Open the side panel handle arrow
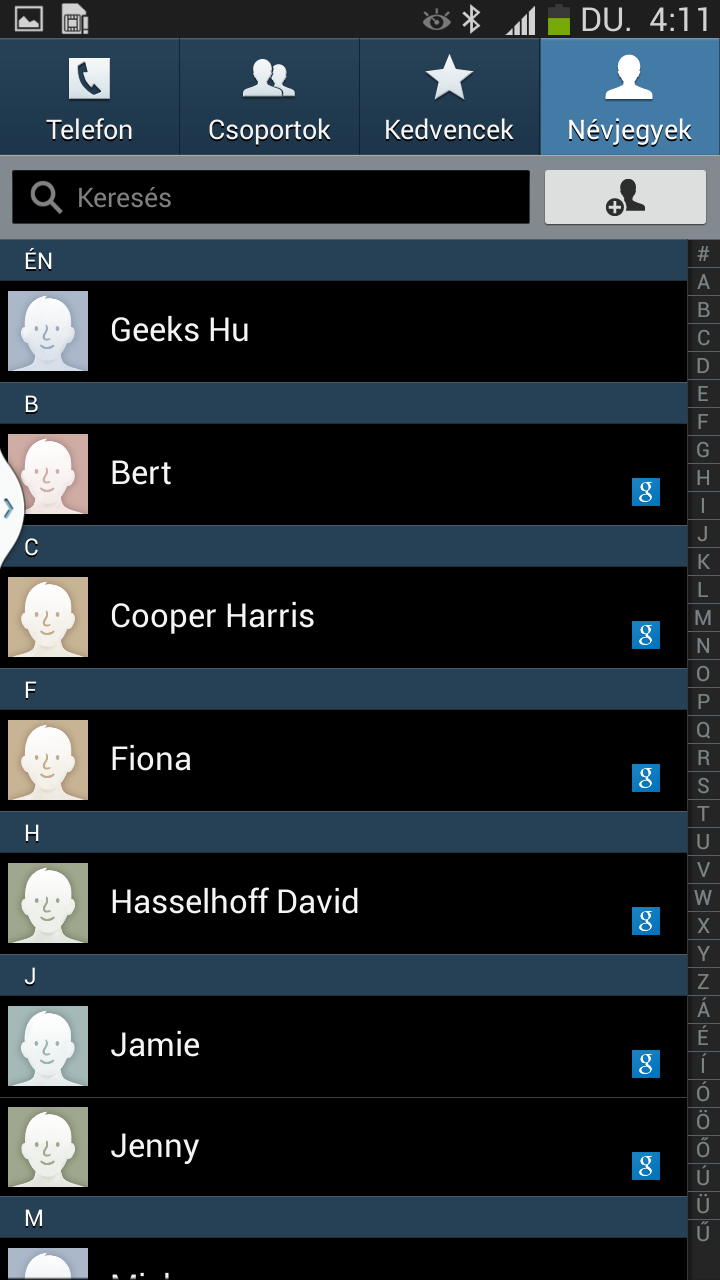The image size is (720, 1280). [8, 508]
